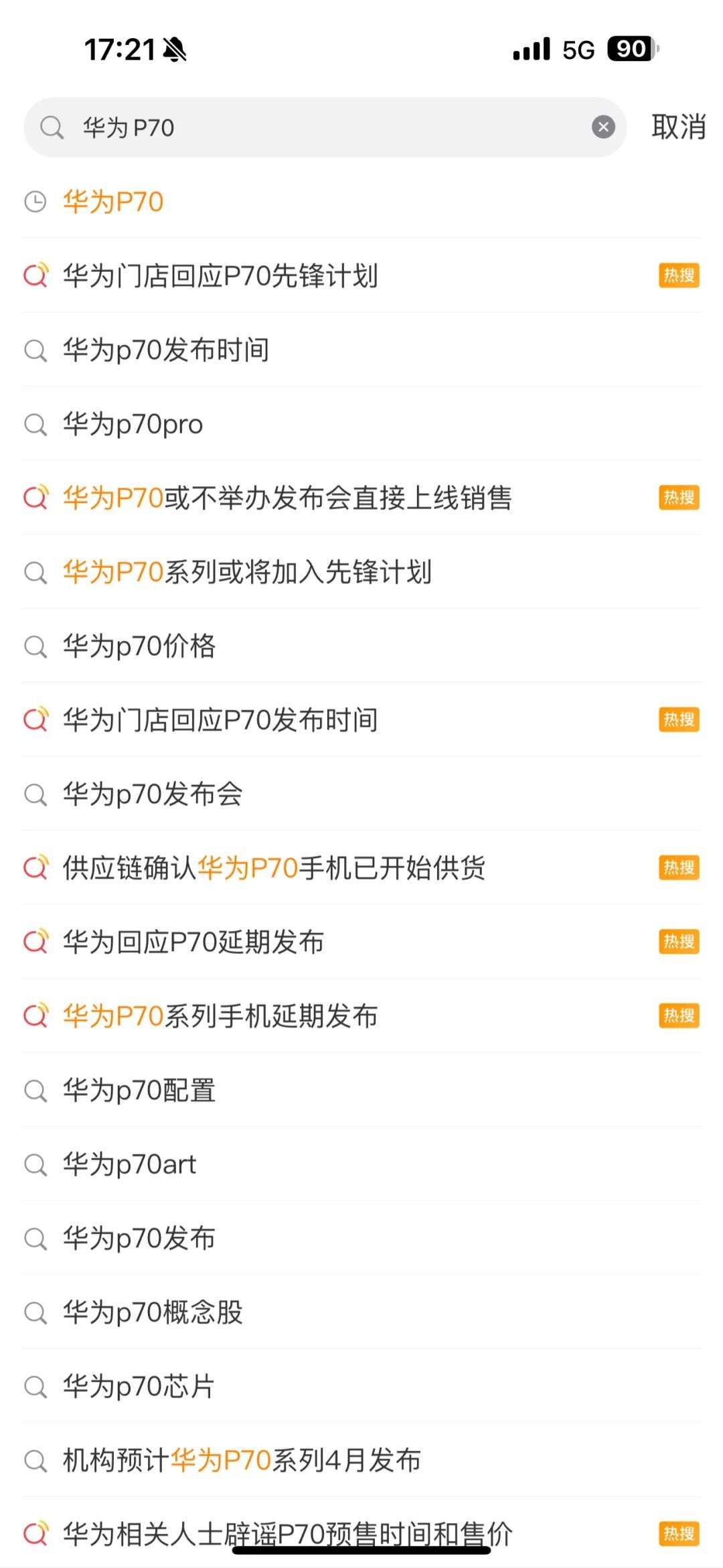The height and width of the screenshot is (1568, 723).
Task: Search for 华为p70价格
Action: click(x=139, y=646)
